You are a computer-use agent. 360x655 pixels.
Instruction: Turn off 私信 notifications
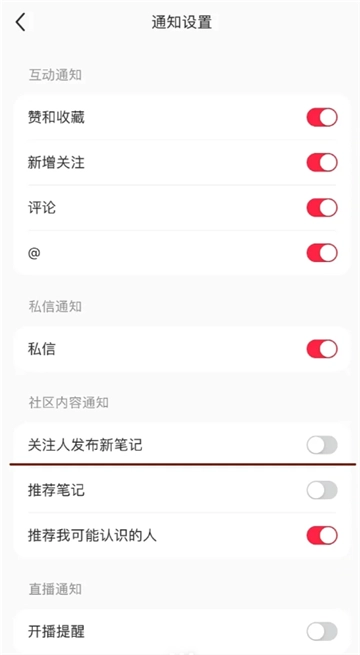pyautogui.click(x=322, y=349)
